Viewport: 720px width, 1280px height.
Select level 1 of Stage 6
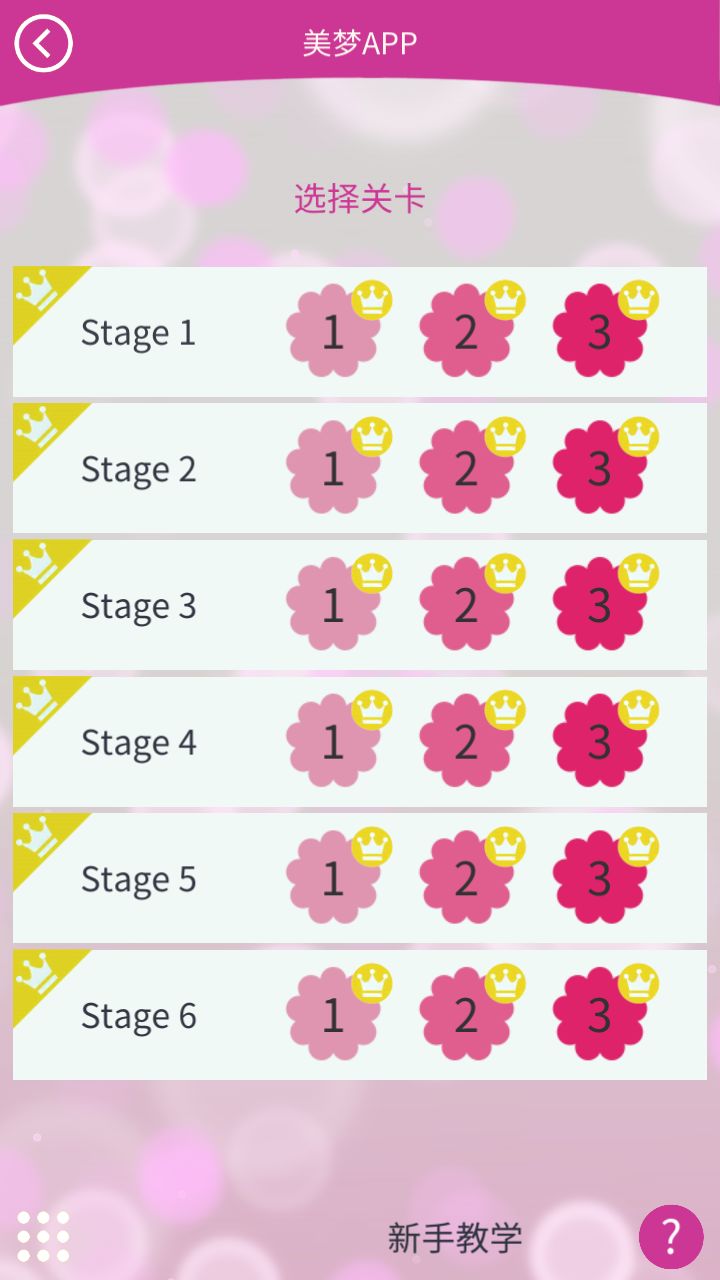[x=333, y=1014]
